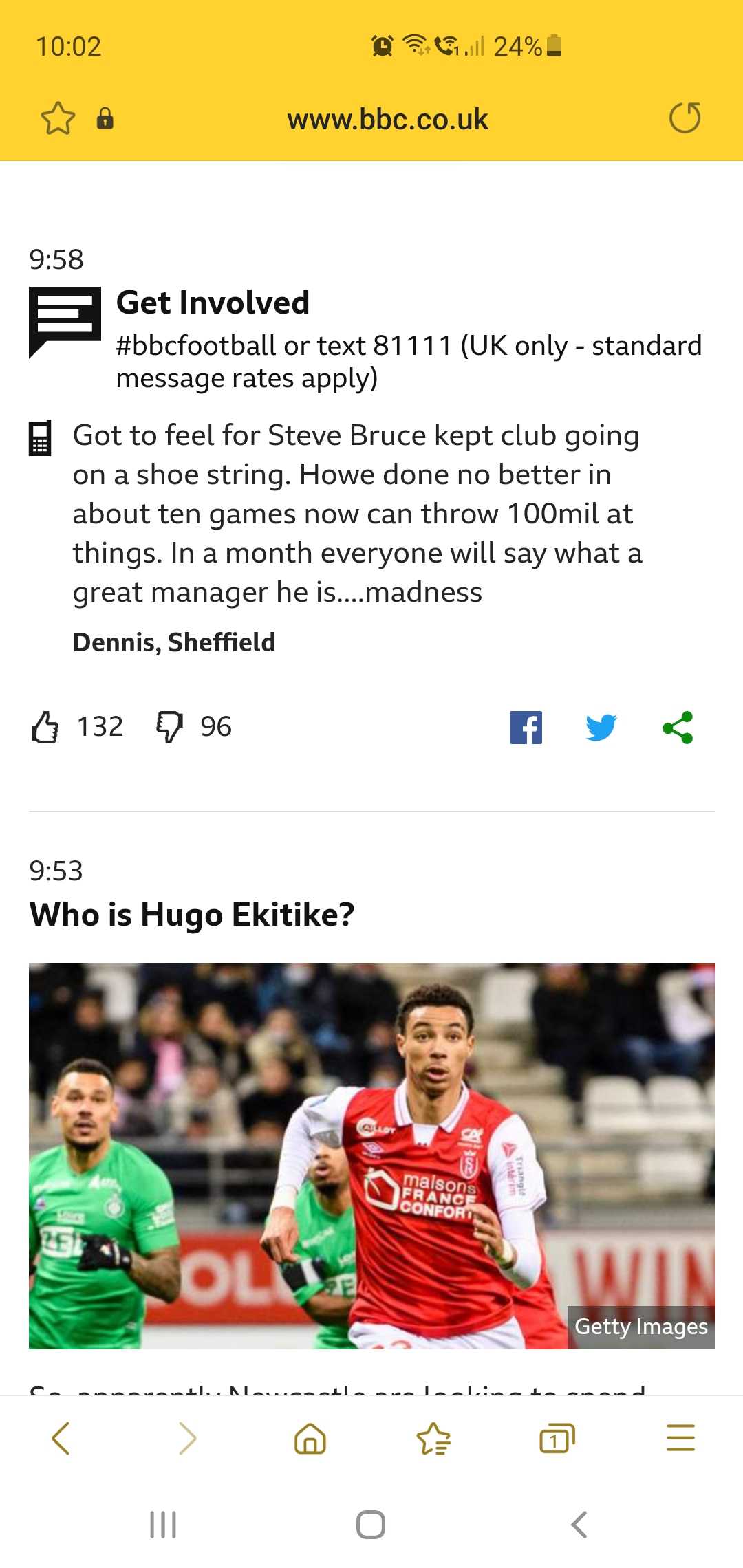Open the browser home page

pyautogui.click(x=310, y=1438)
